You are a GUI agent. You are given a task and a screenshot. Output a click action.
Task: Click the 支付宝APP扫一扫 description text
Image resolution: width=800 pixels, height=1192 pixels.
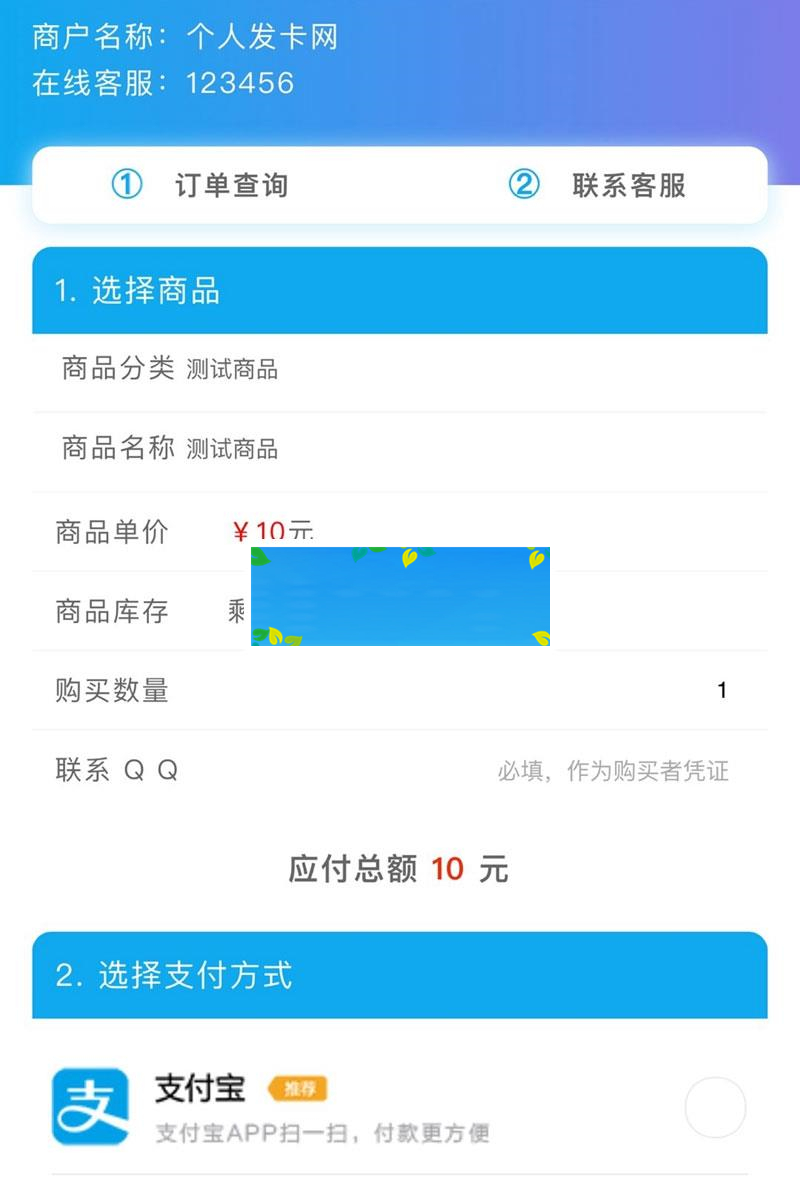click(x=322, y=1134)
